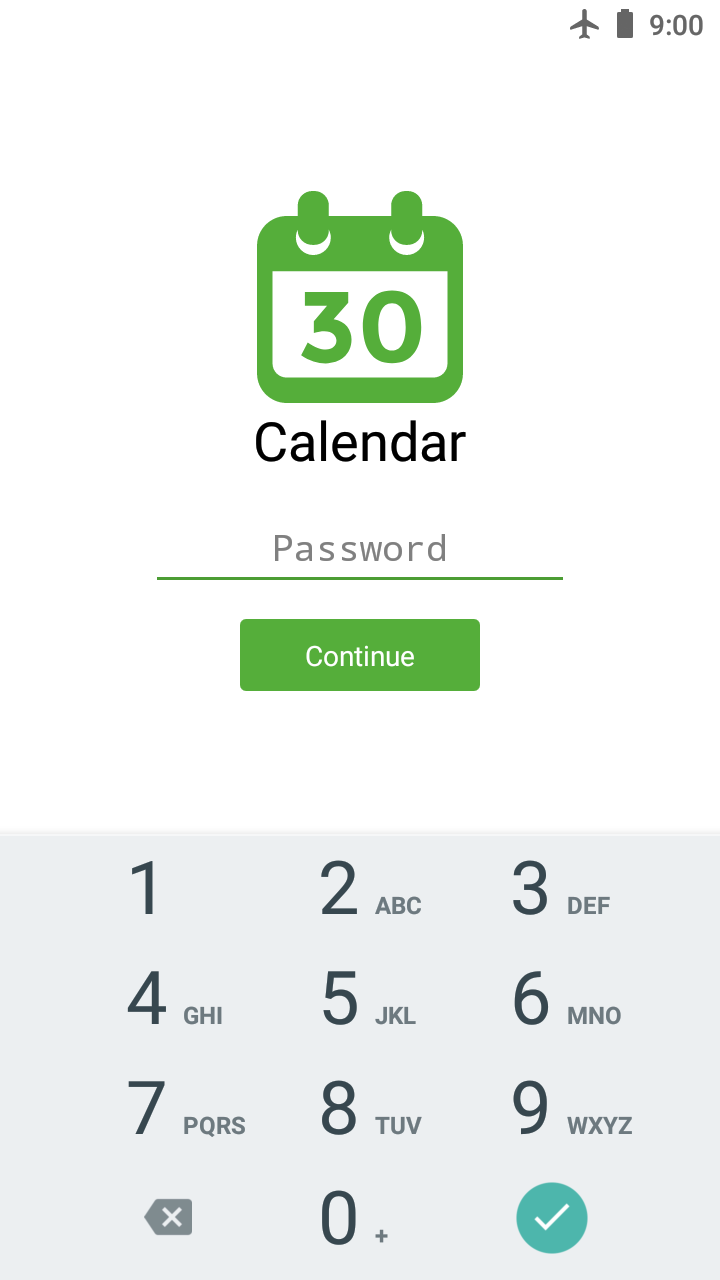This screenshot has width=720, height=1280.
Task: Type digit 2 on the keypad
Action: pos(360,888)
